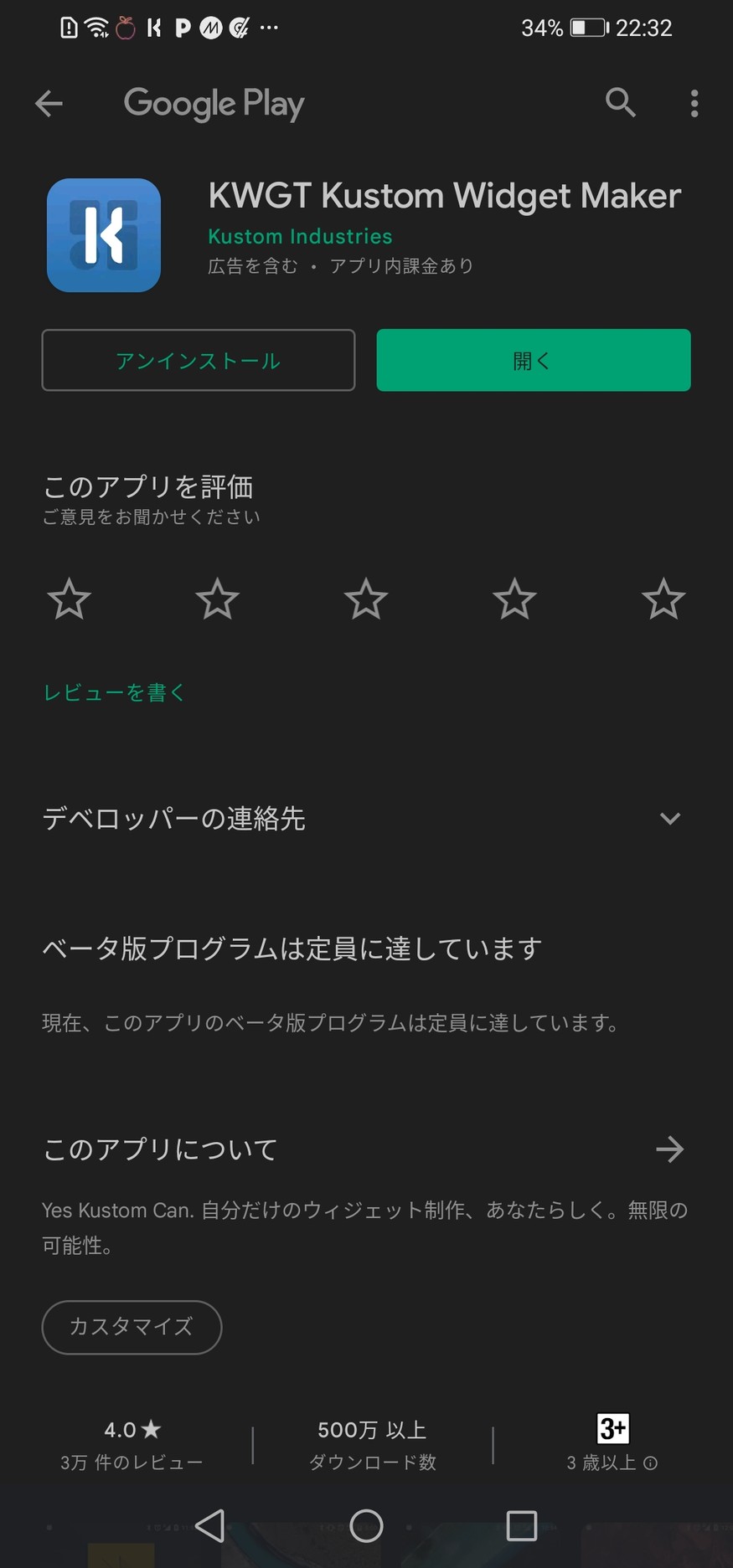Select the カスタマイズ chip
733x1568 pixels.
pyautogui.click(x=132, y=1327)
